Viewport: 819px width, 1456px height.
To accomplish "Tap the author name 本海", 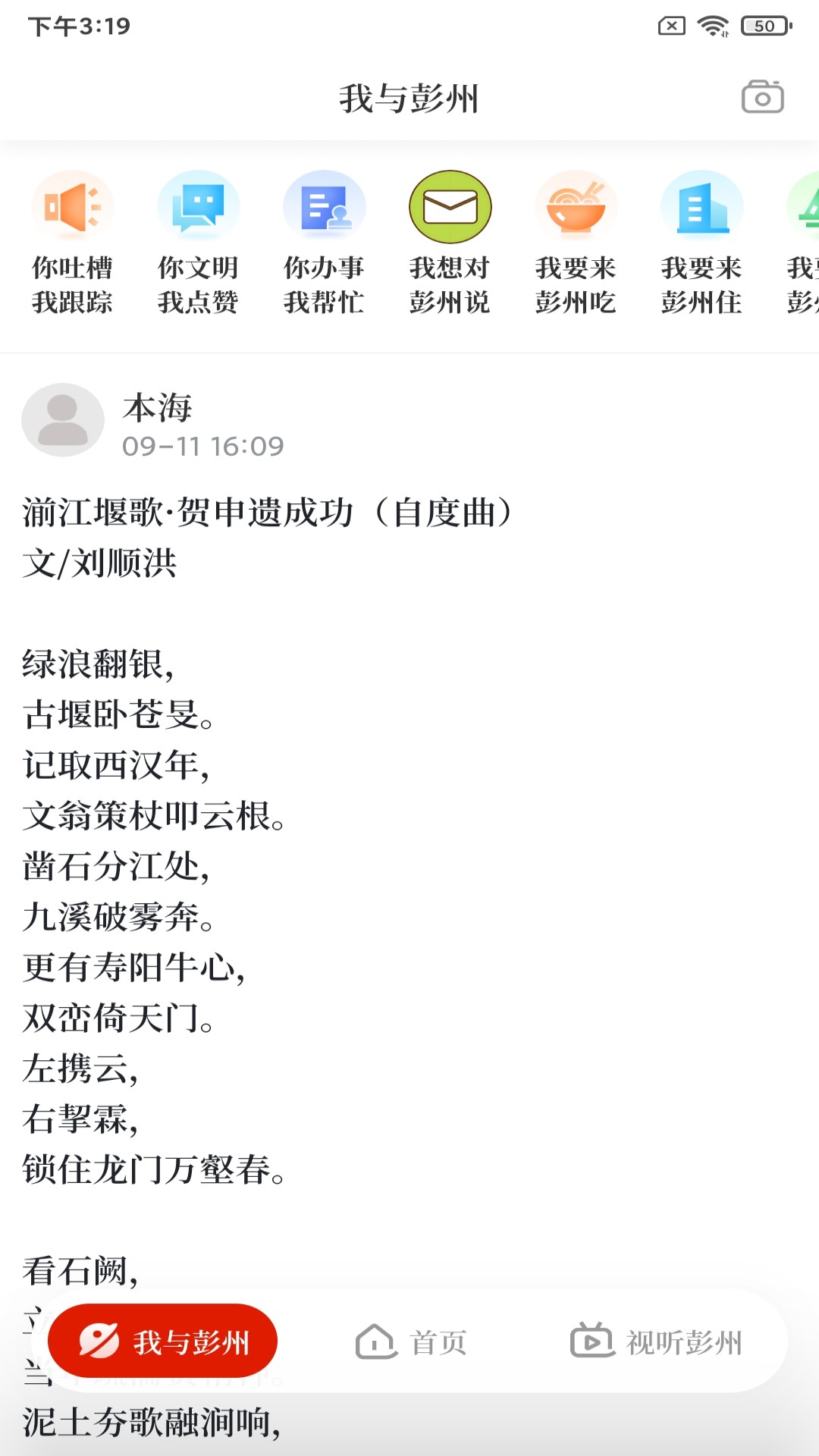I will point(158,408).
